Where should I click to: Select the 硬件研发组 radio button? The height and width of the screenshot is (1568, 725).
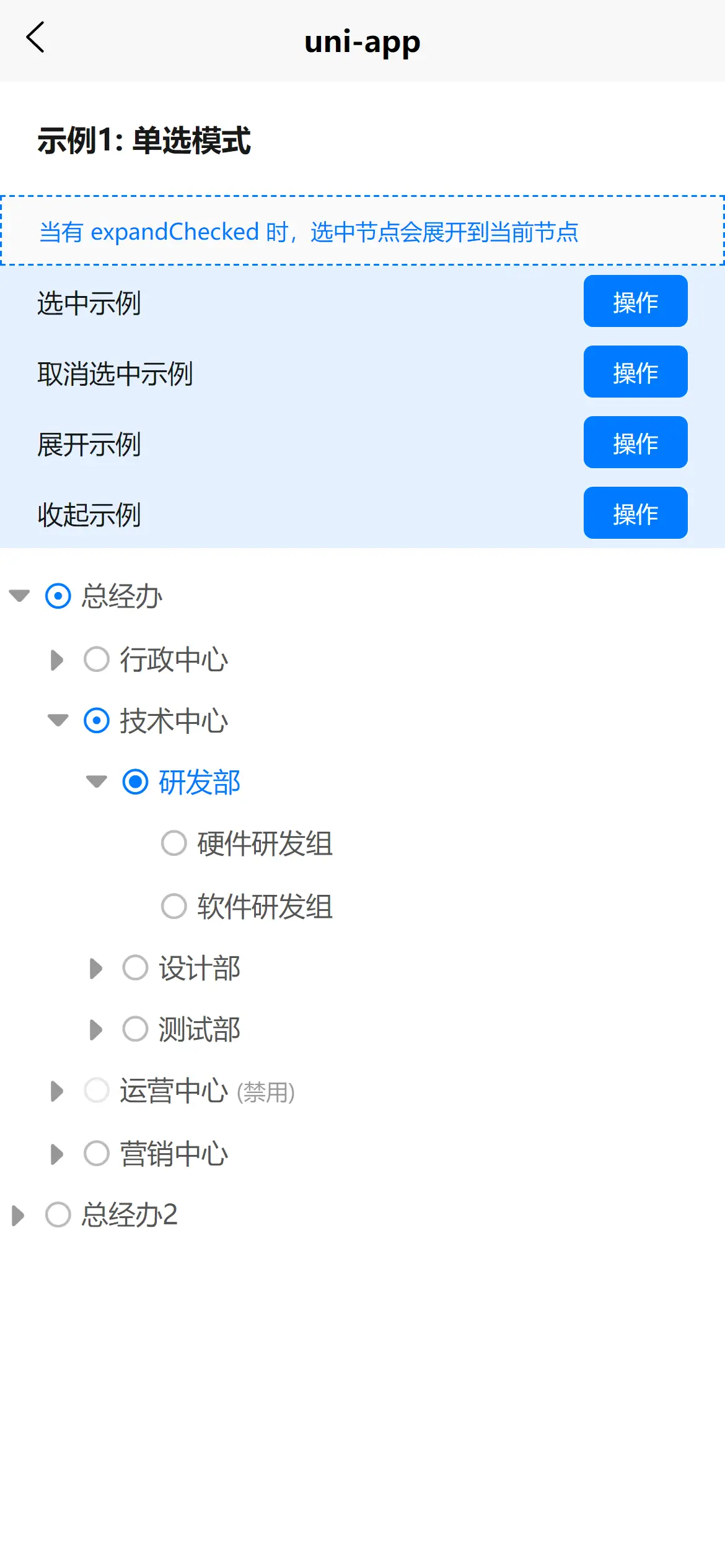(x=174, y=843)
